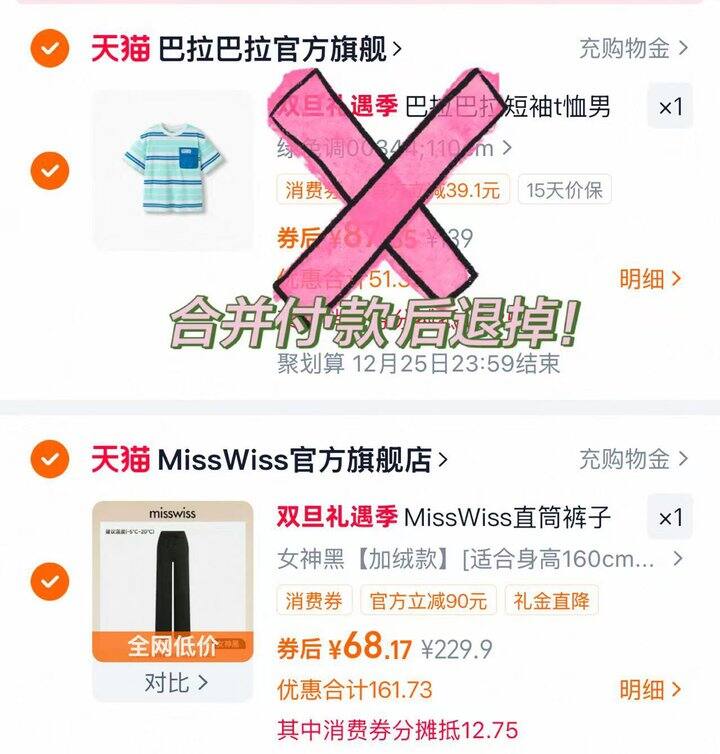The height and width of the screenshot is (754, 720).
Task: Change quantity of 巴拉巴拉短袖t恤男
Action: (670, 106)
